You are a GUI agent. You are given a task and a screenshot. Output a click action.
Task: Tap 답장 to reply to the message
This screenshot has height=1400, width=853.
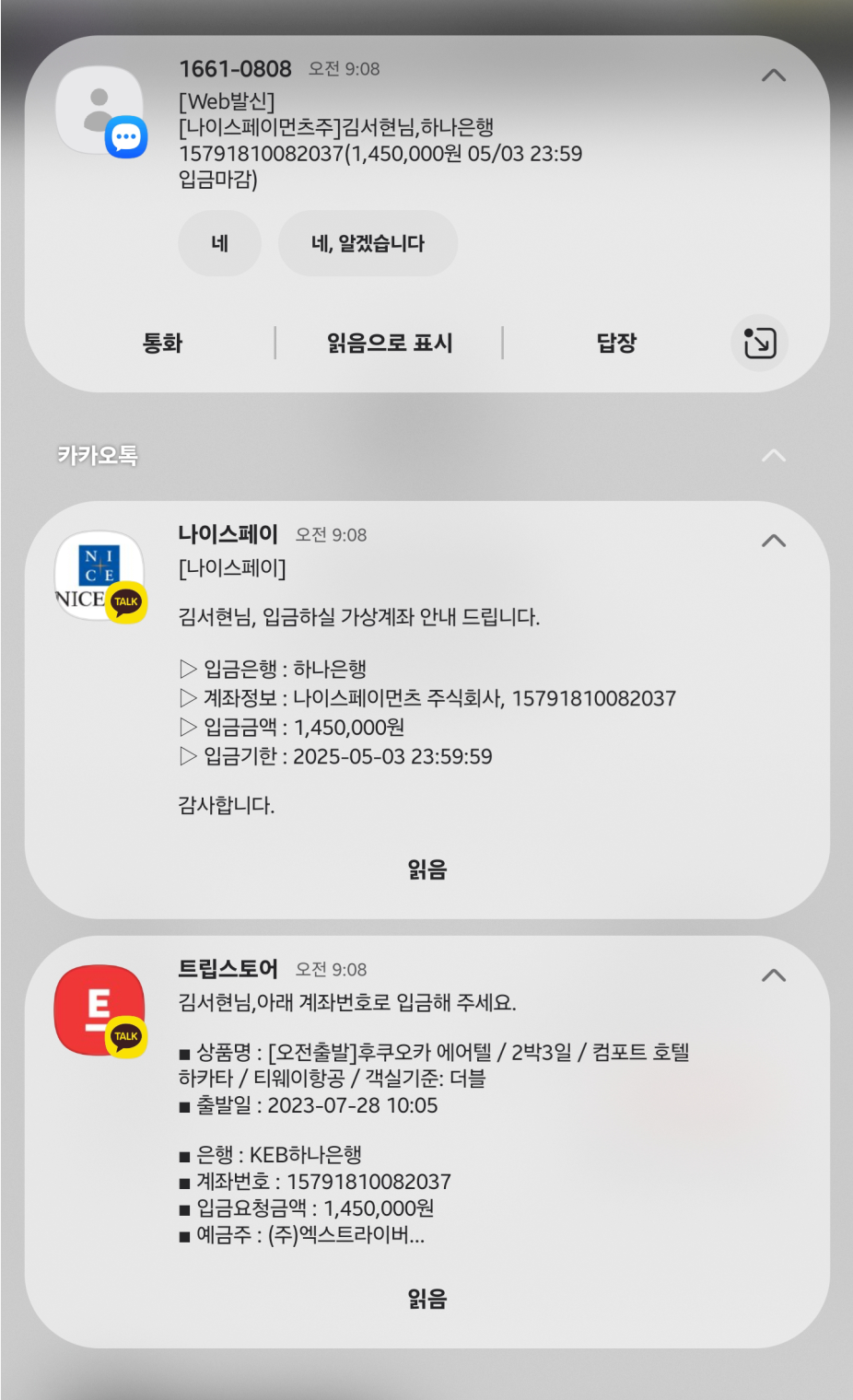(616, 343)
